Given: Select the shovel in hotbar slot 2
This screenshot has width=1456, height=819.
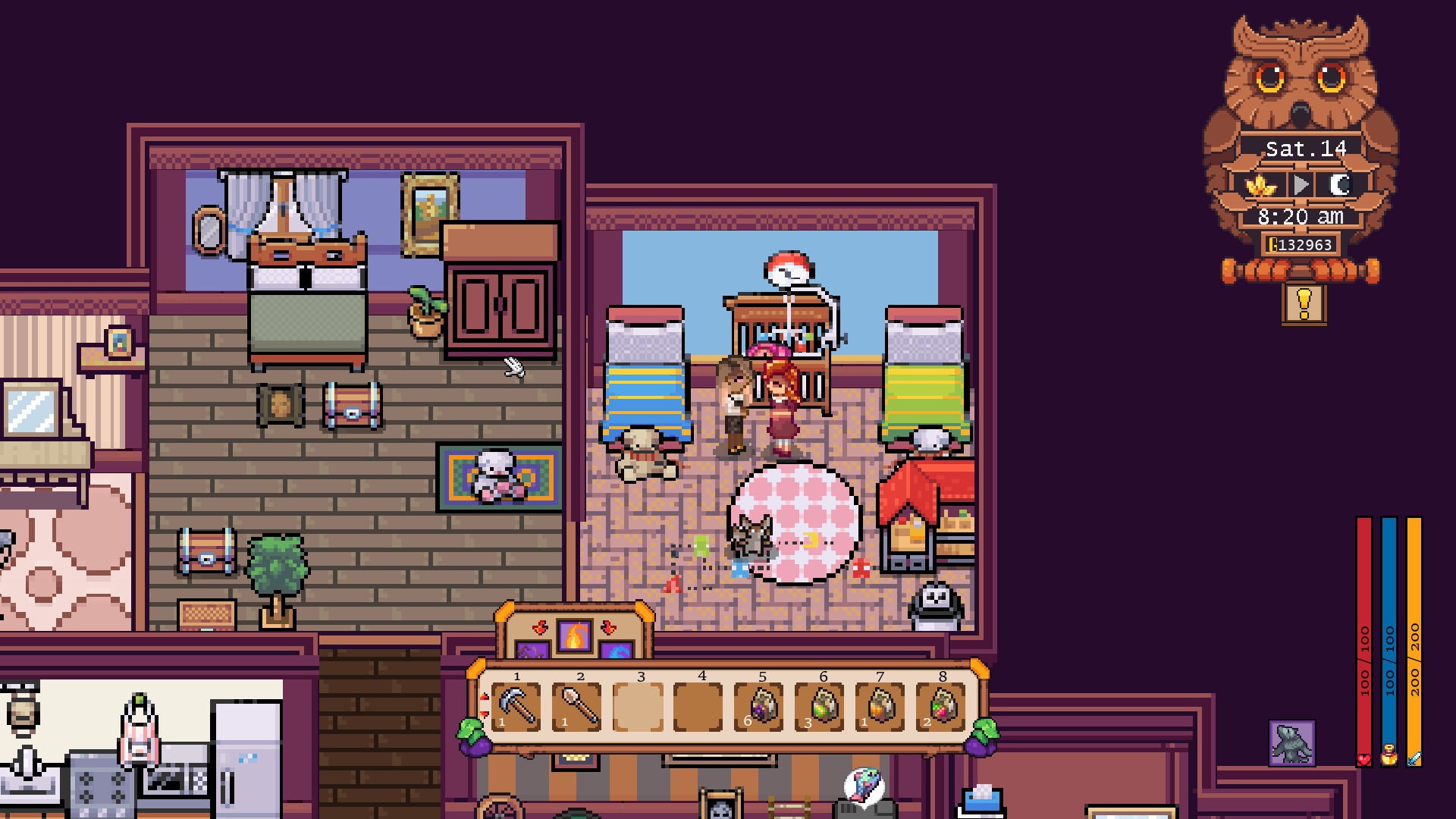Looking at the screenshot, I should [577, 707].
